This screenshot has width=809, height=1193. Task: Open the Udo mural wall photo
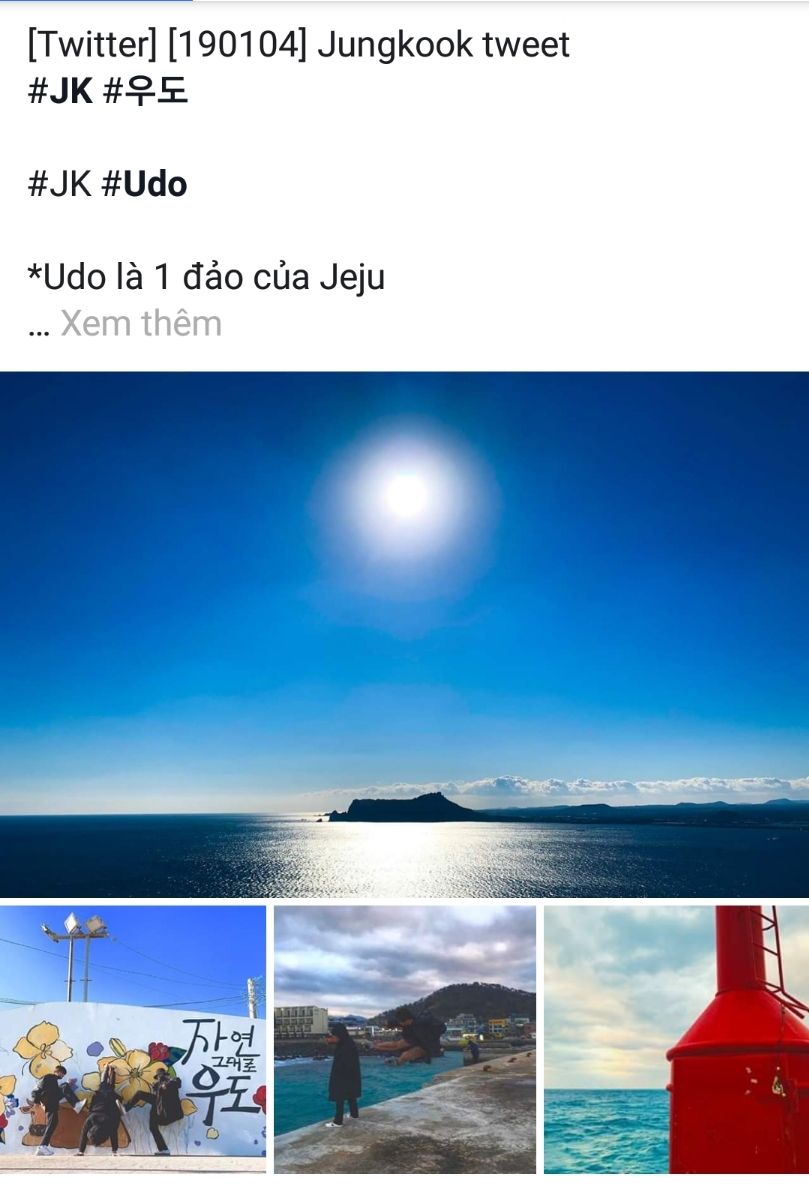coord(133,1039)
